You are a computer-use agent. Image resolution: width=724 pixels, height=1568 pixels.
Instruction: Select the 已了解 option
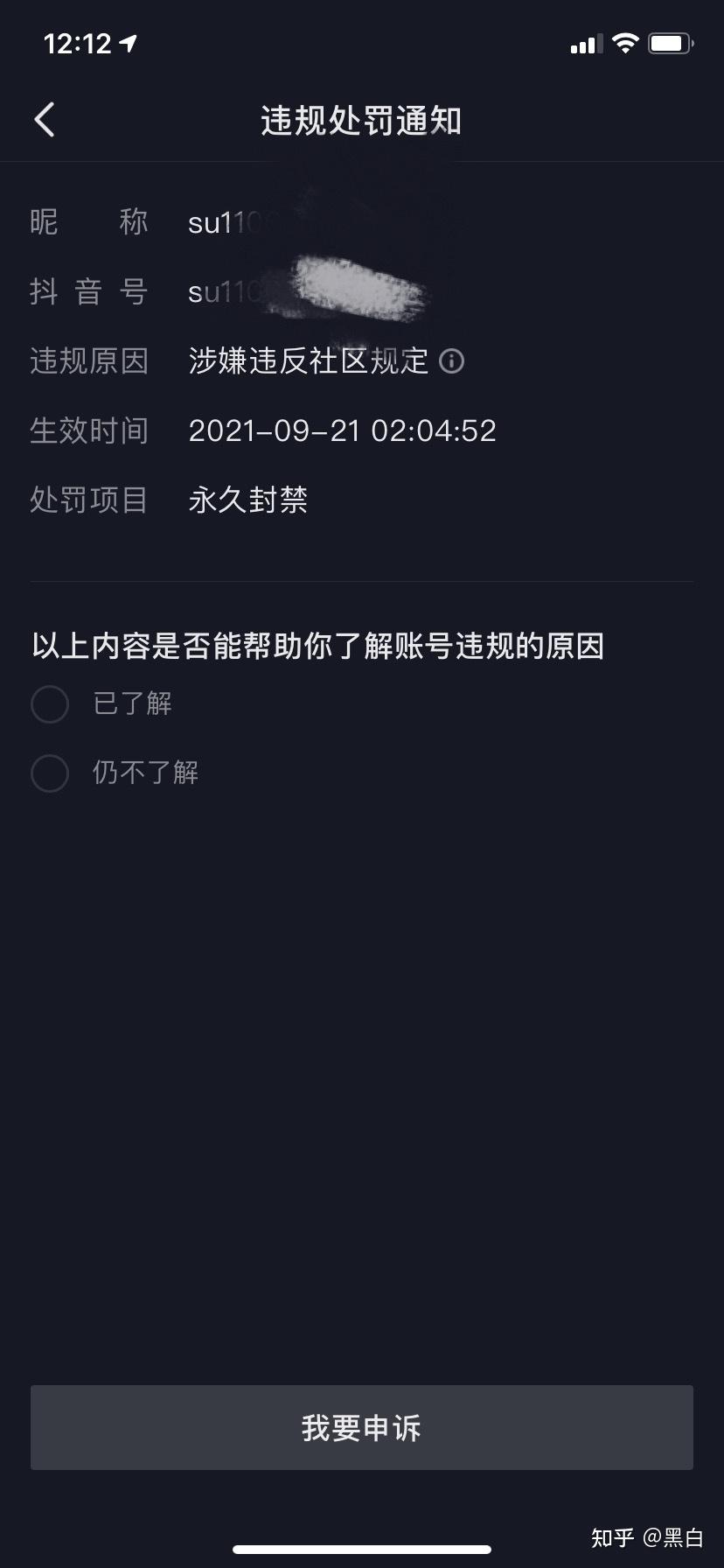(50, 704)
